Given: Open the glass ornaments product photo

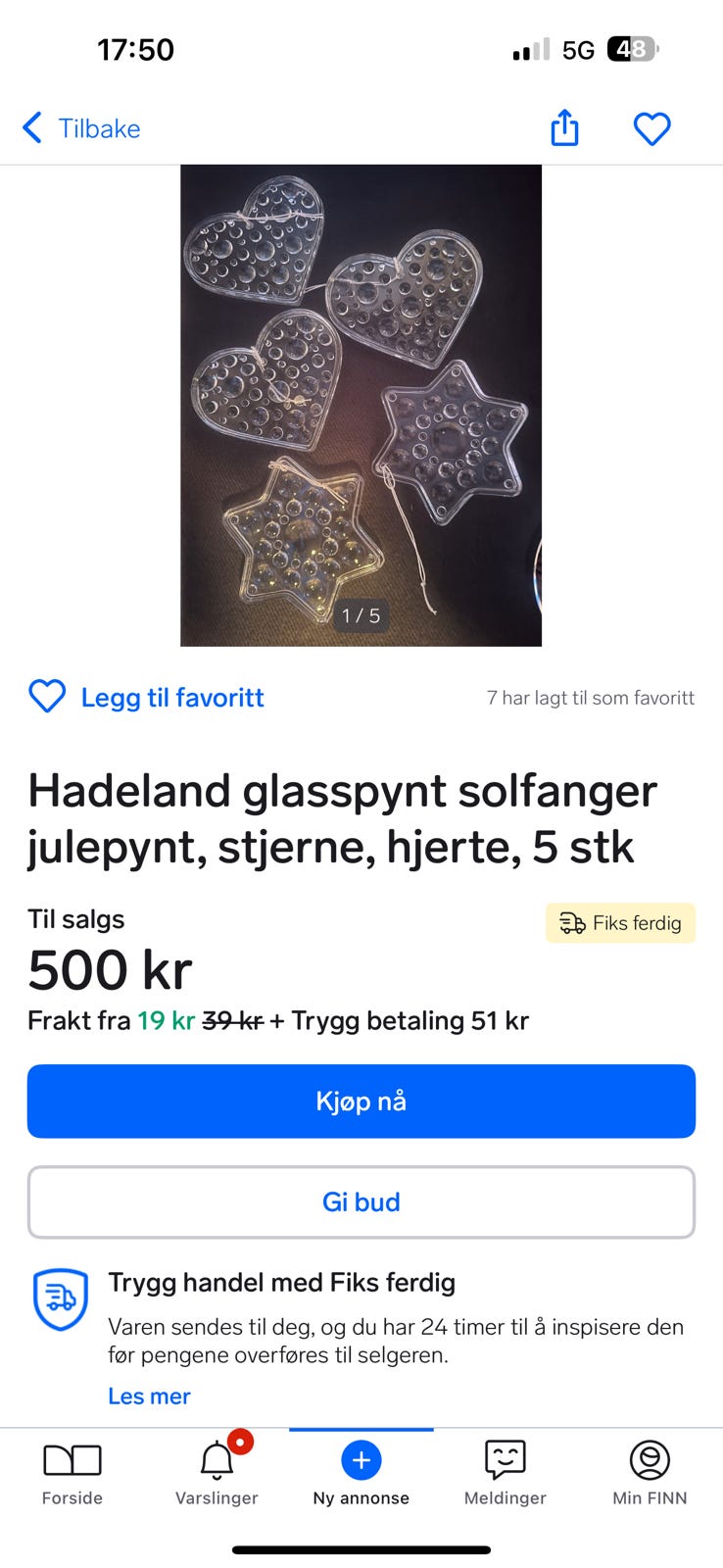Looking at the screenshot, I should click(x=361, y=405).
